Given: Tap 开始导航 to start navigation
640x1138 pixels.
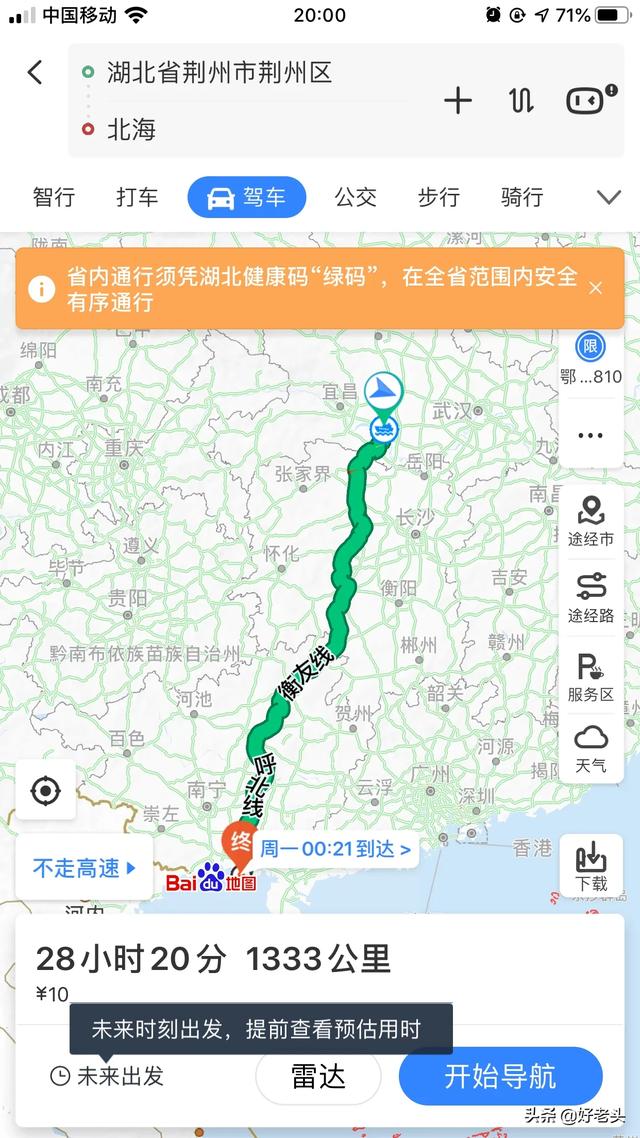Looking at the screenshot, I should [x=500, y=1076].
